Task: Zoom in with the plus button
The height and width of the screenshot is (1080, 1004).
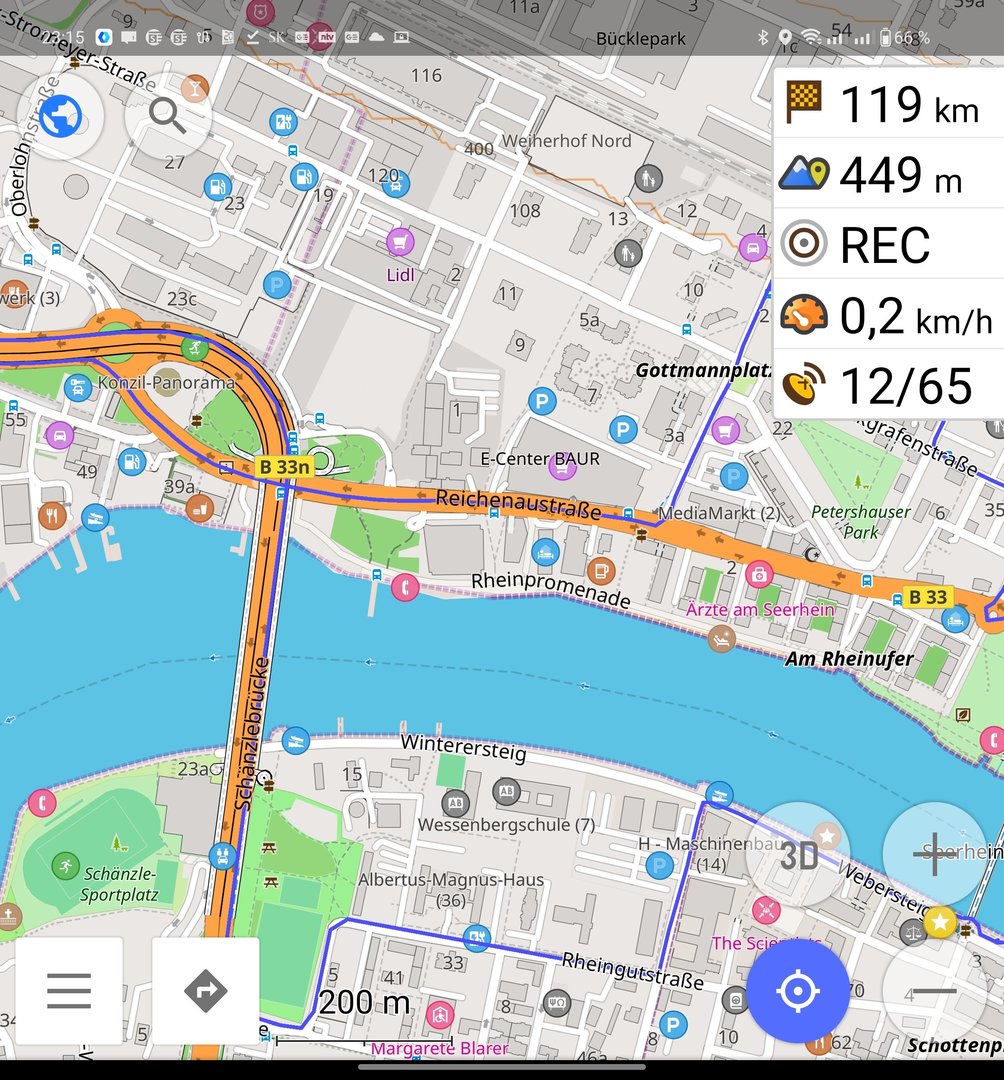Action: tap(934, 855)
